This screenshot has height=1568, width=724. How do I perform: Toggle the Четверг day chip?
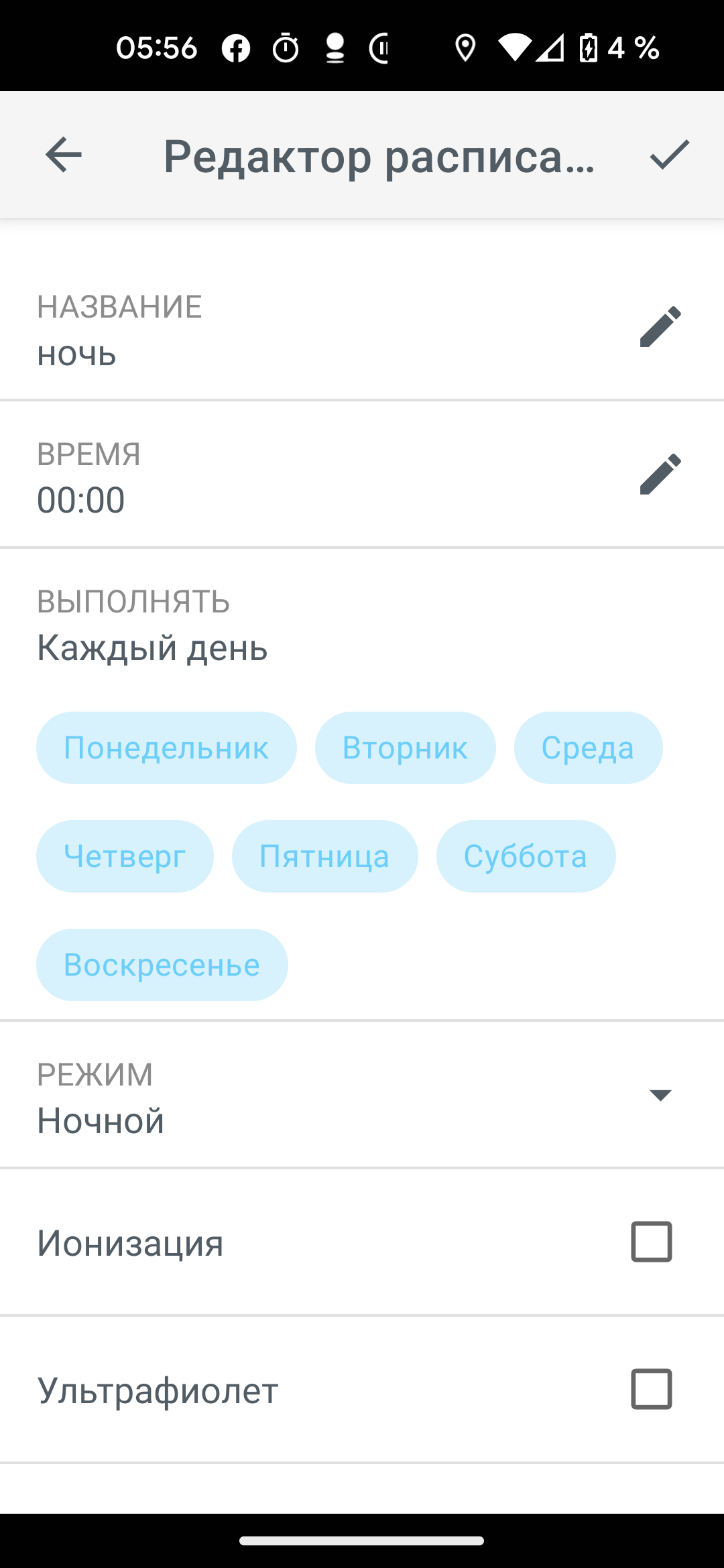click(x=125, y=856)
